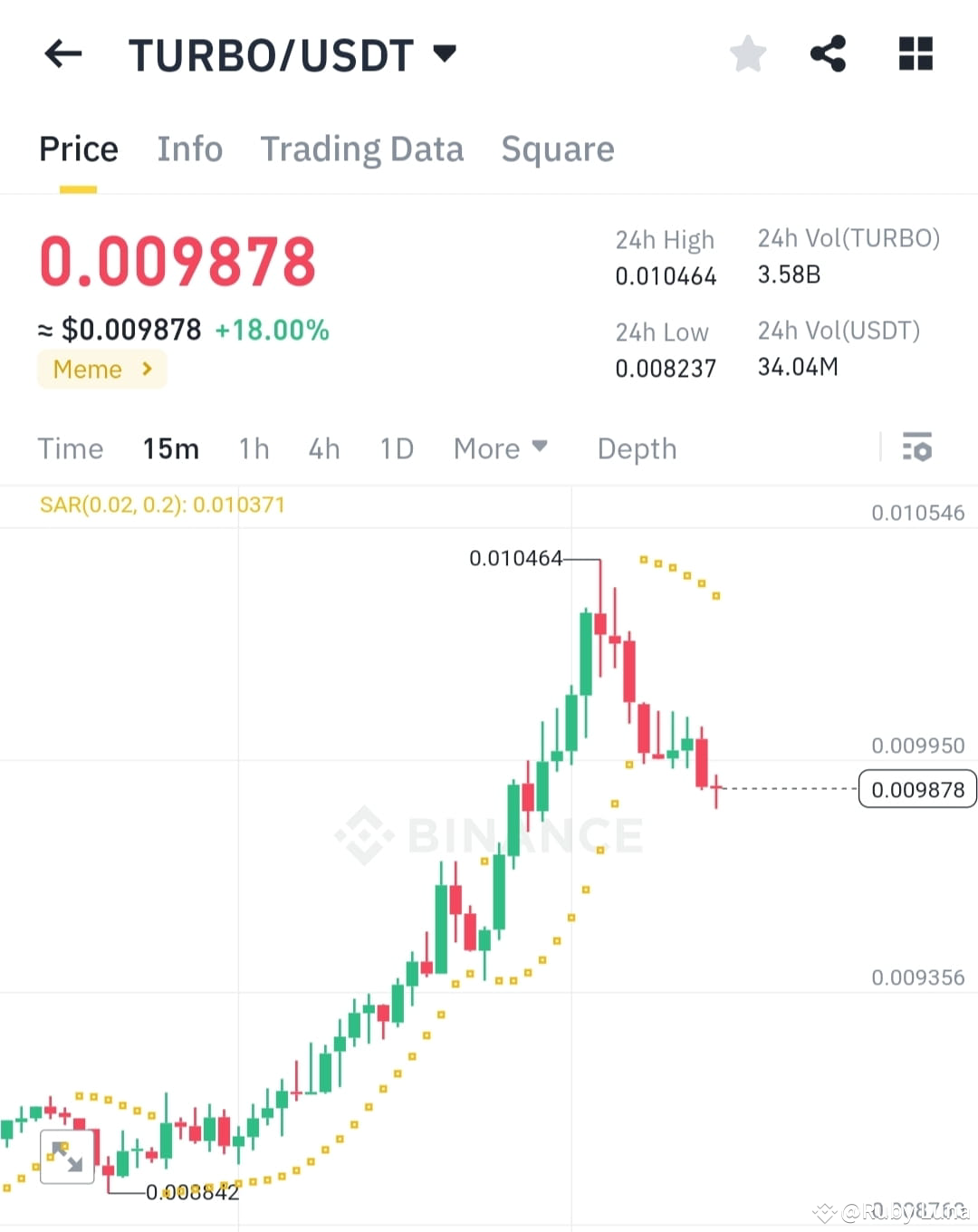Open the markets grid icon top right
The width and height of the screenshot is (978, 1232).
click(916, 53)
